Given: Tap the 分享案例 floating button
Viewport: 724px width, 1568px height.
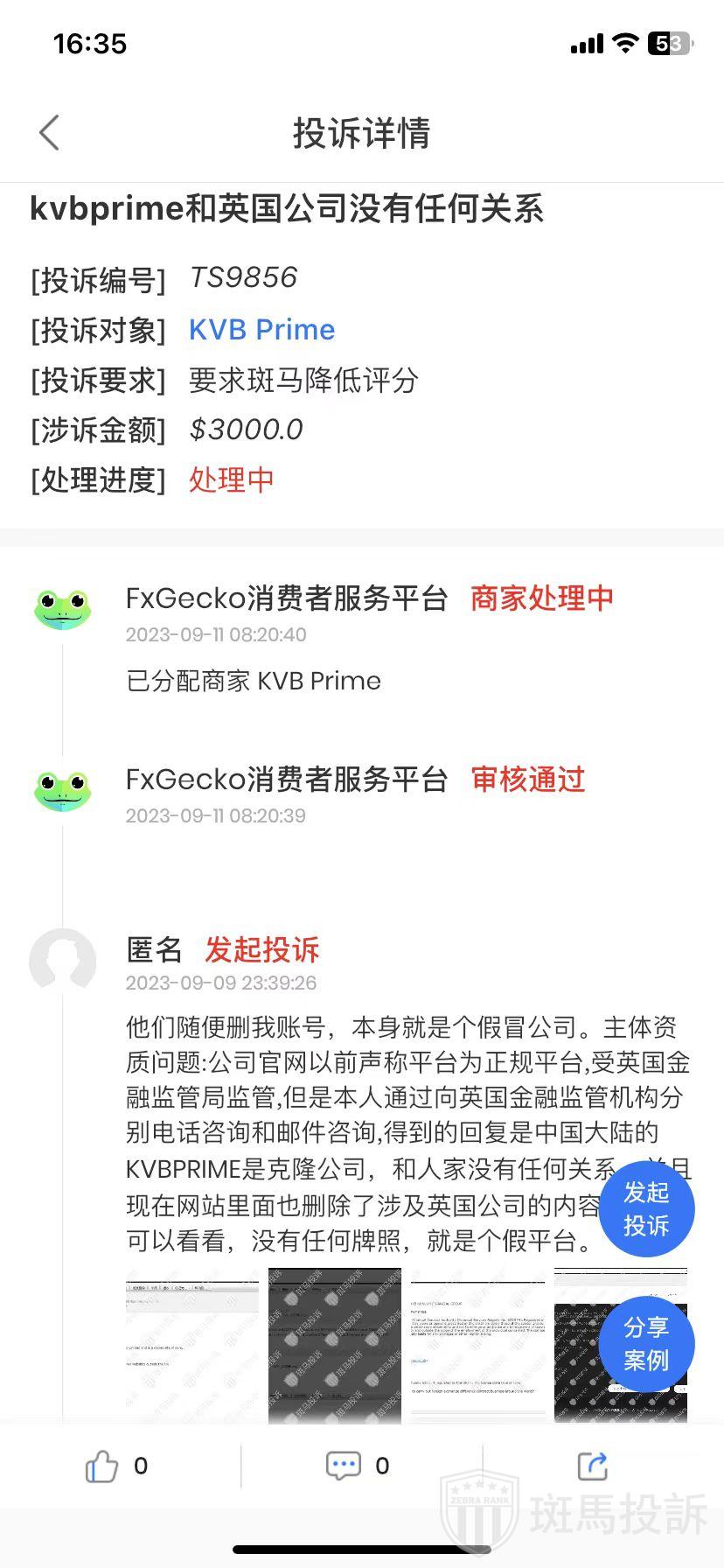Looking at the screenshot, I should (646, 1344).
